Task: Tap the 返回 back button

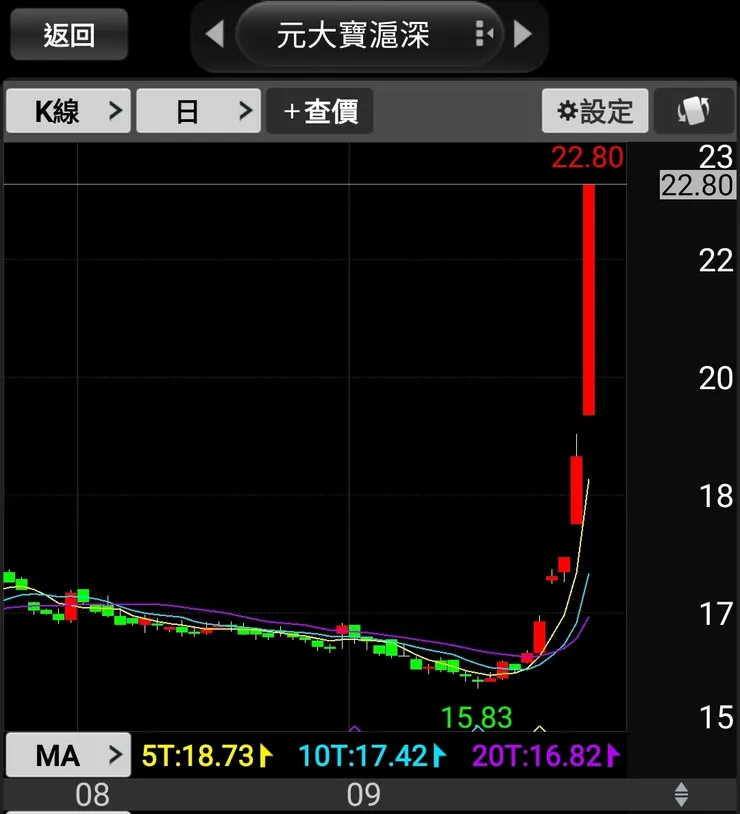Action: [69, 35]
